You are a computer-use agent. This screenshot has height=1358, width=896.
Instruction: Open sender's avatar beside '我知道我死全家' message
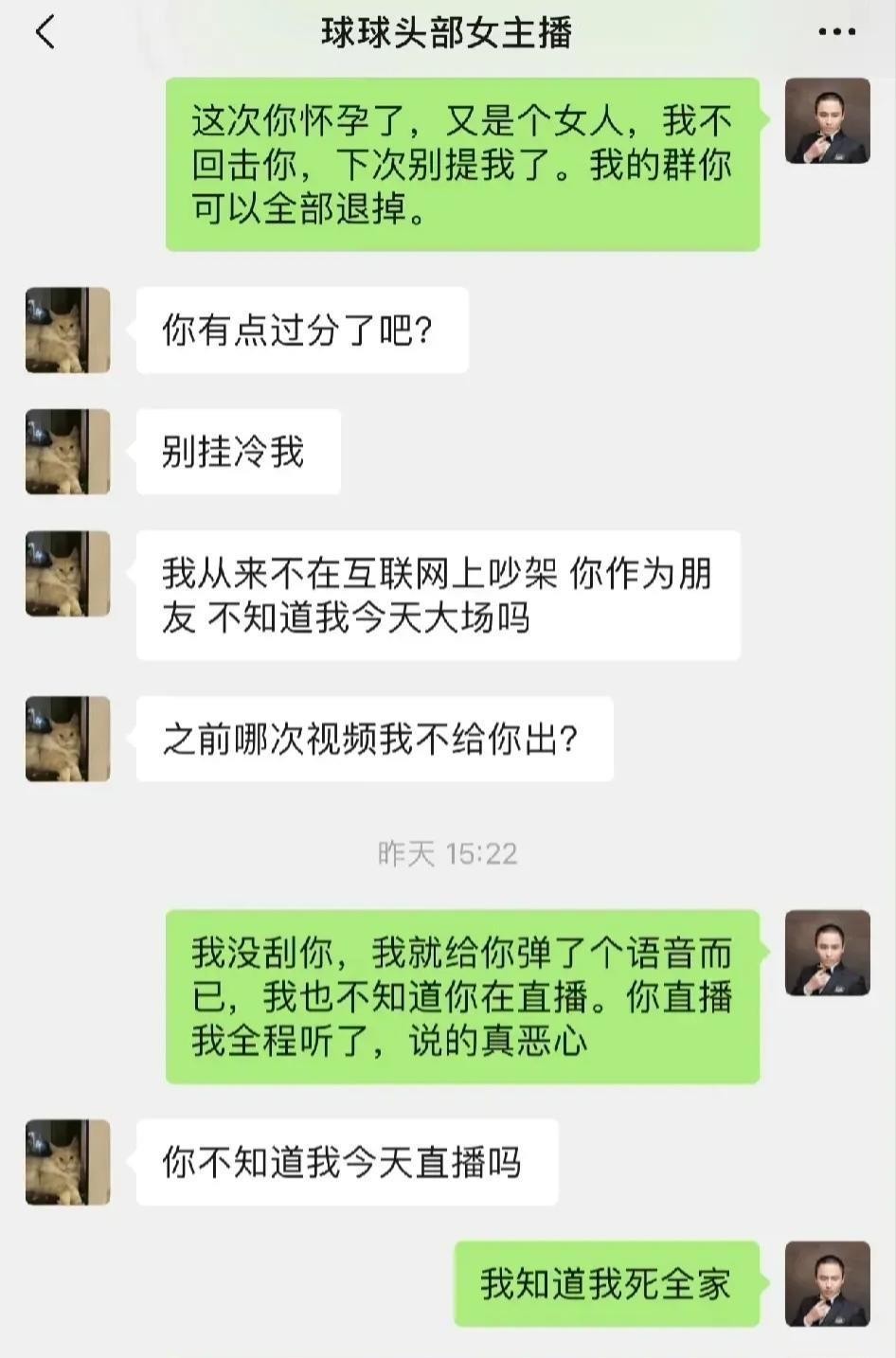point(827,1283)
